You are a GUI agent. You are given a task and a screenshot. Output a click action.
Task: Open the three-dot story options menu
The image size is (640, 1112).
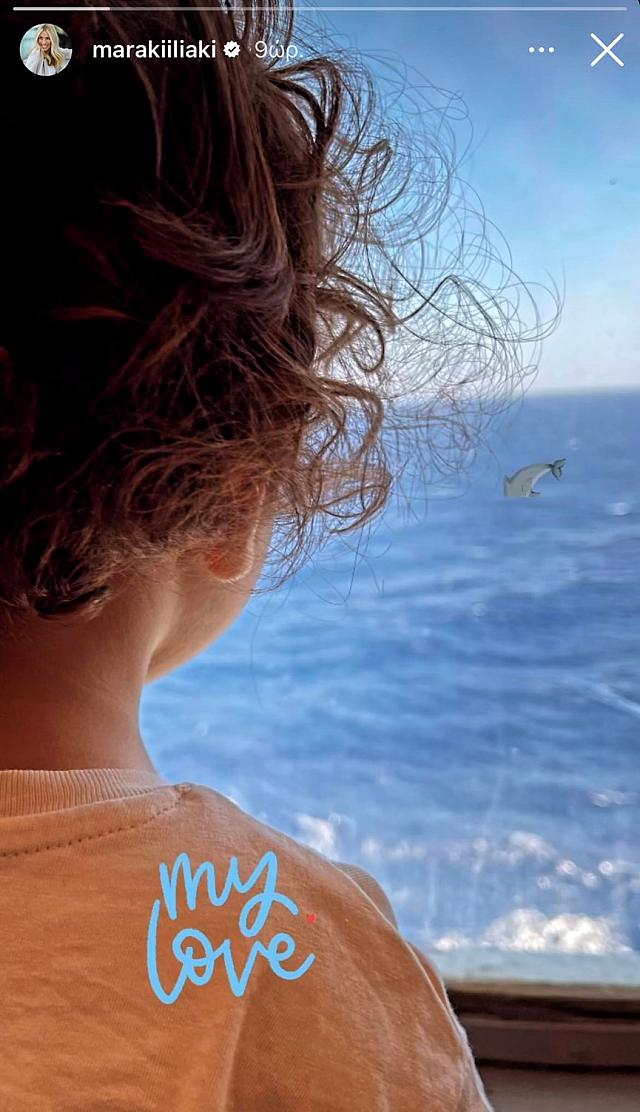pos(541,50)
